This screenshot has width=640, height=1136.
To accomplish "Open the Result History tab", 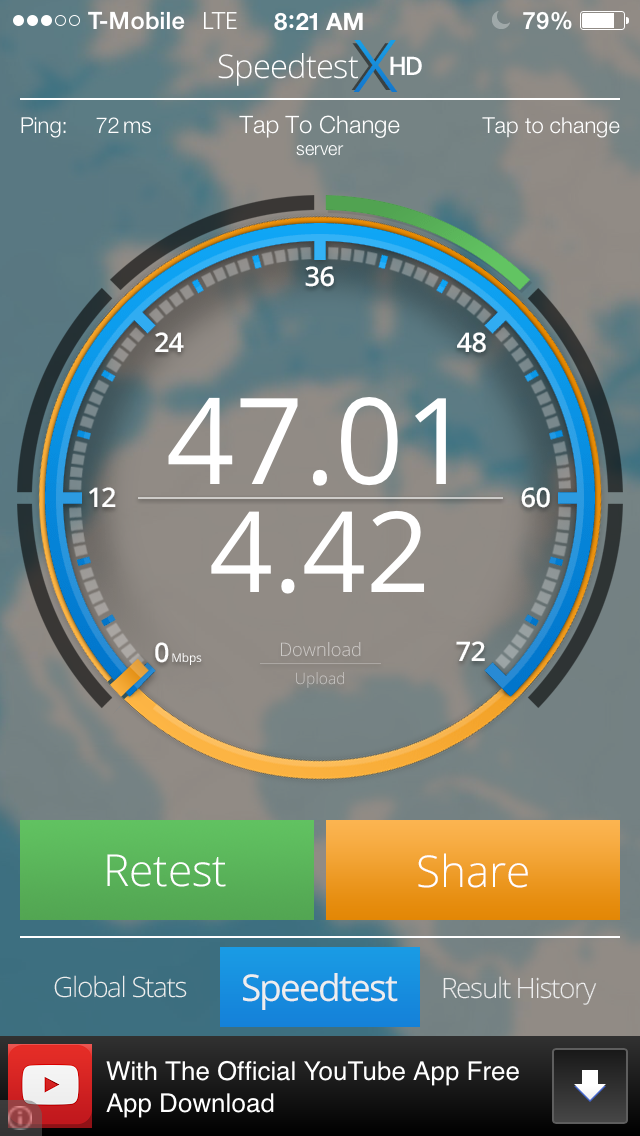I will 518,989.
